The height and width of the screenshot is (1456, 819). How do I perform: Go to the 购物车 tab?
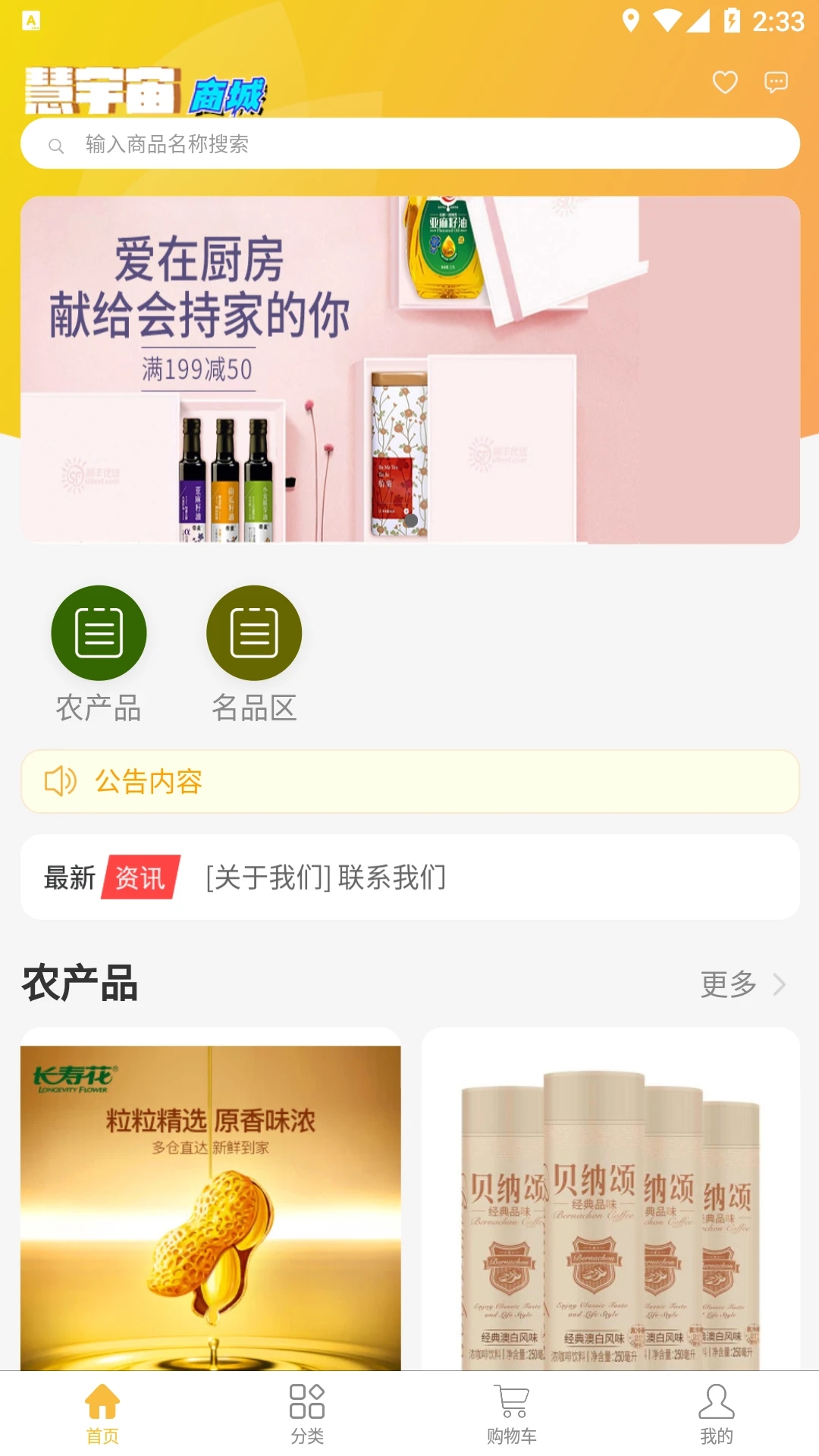pos(512,1414)
